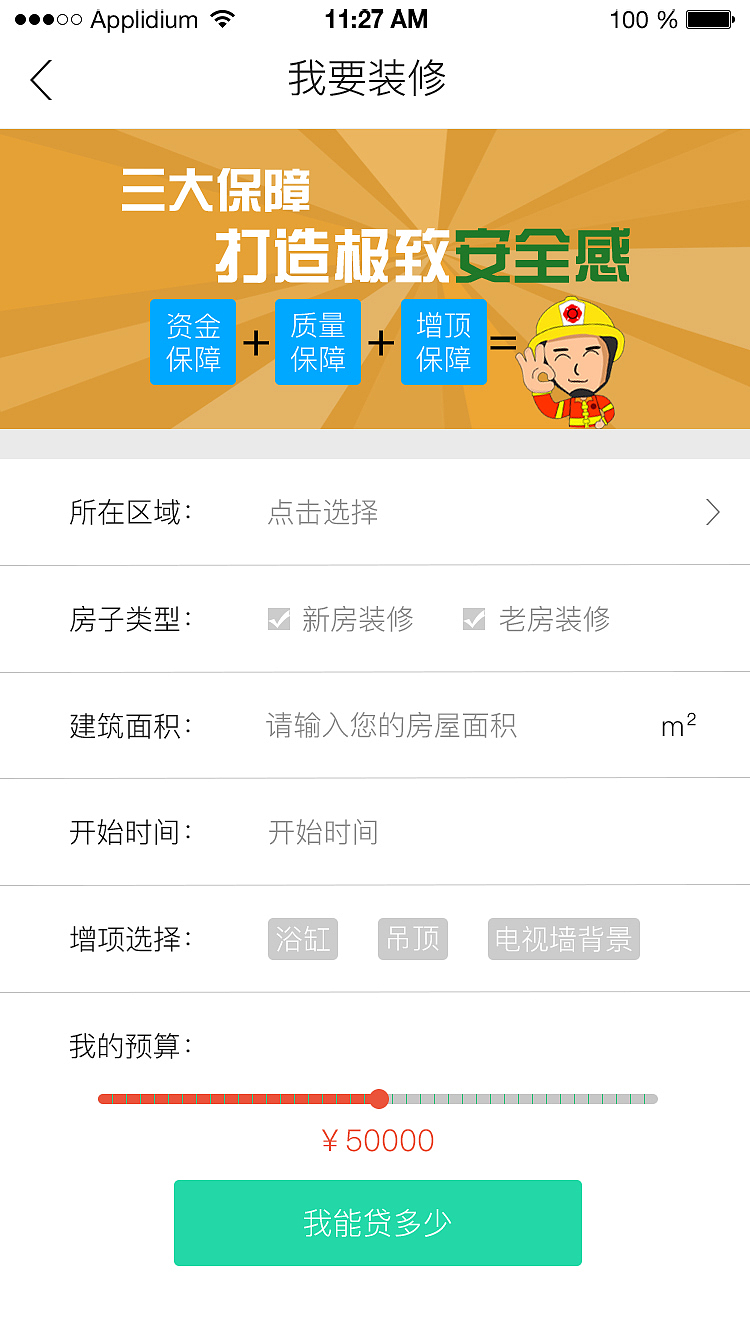Select the 电视墙背景 add-on option

point(563,939)
